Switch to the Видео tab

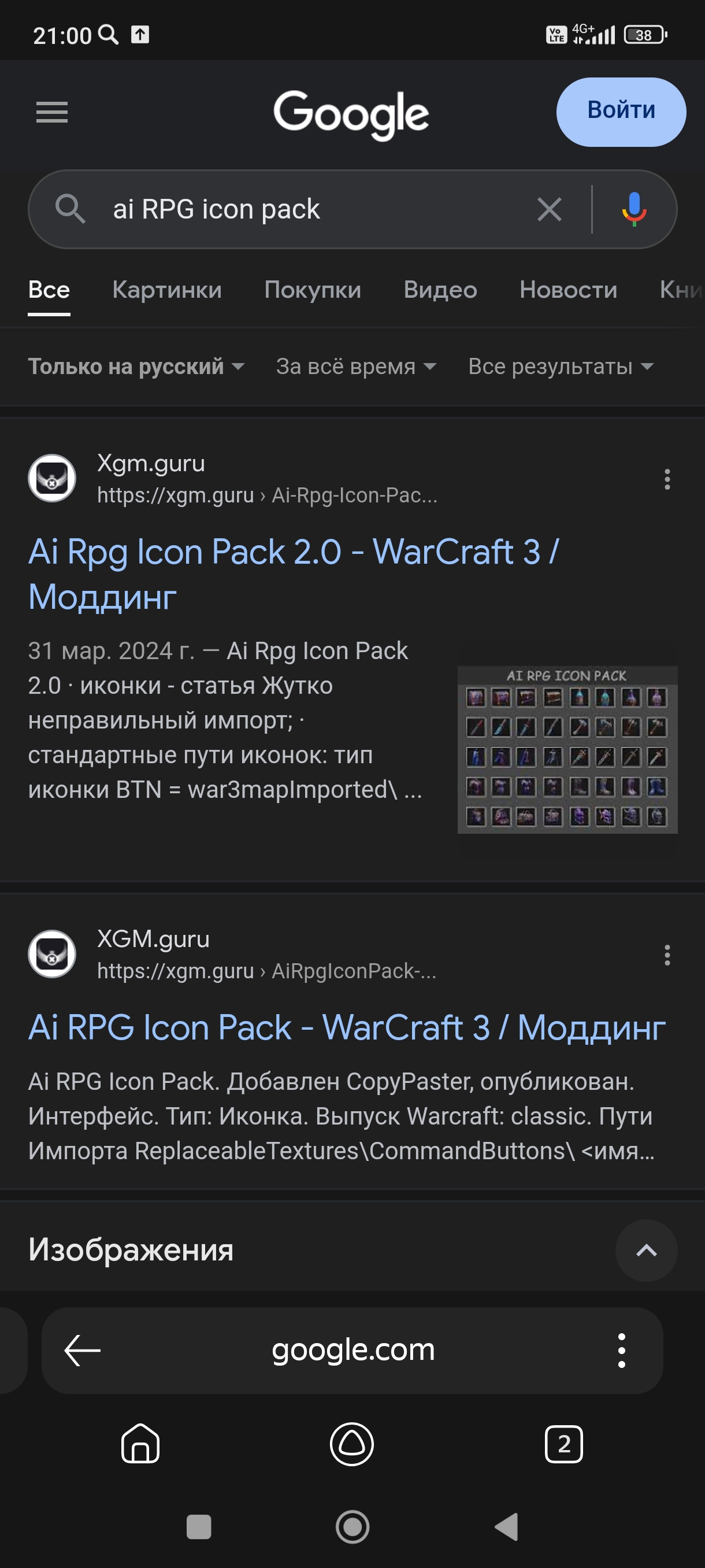[440, 290]
